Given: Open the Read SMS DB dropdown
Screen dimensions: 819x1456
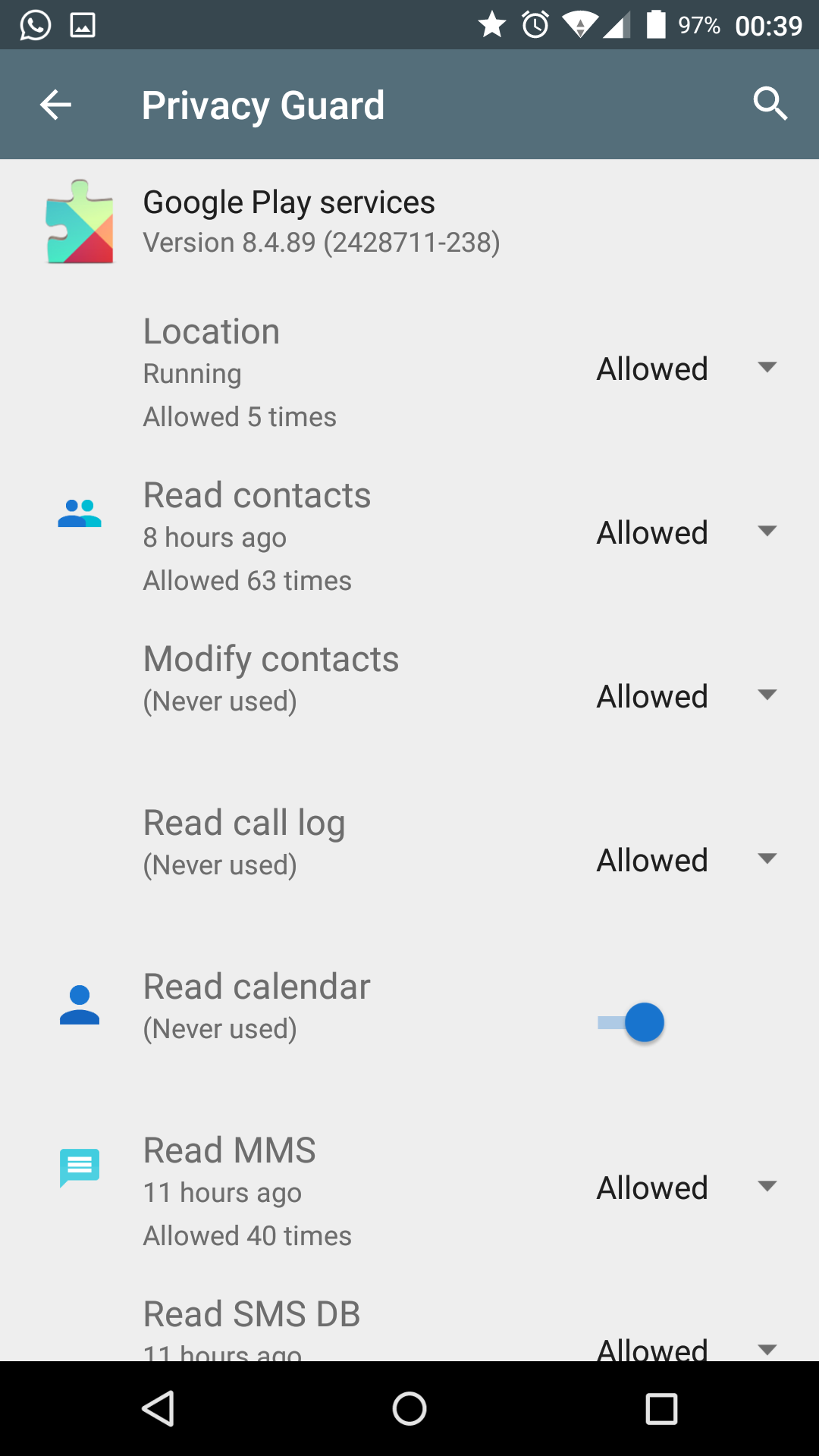Looking at the screenshot, I should pyautogui.click(x=686, y=1348).
